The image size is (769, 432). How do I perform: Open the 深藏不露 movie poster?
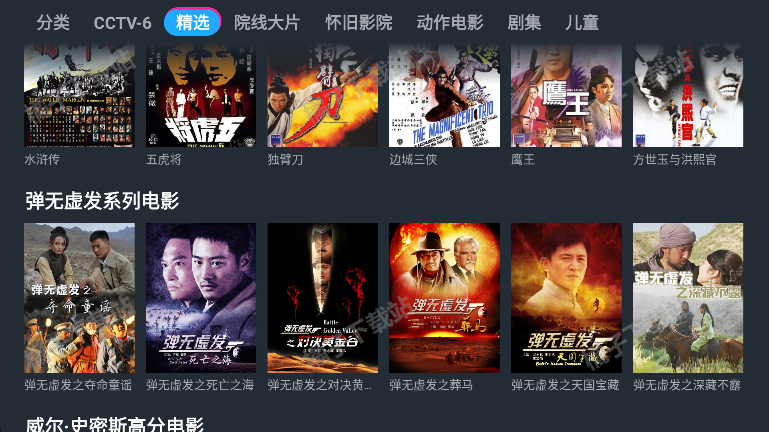[x=688, y=298]
